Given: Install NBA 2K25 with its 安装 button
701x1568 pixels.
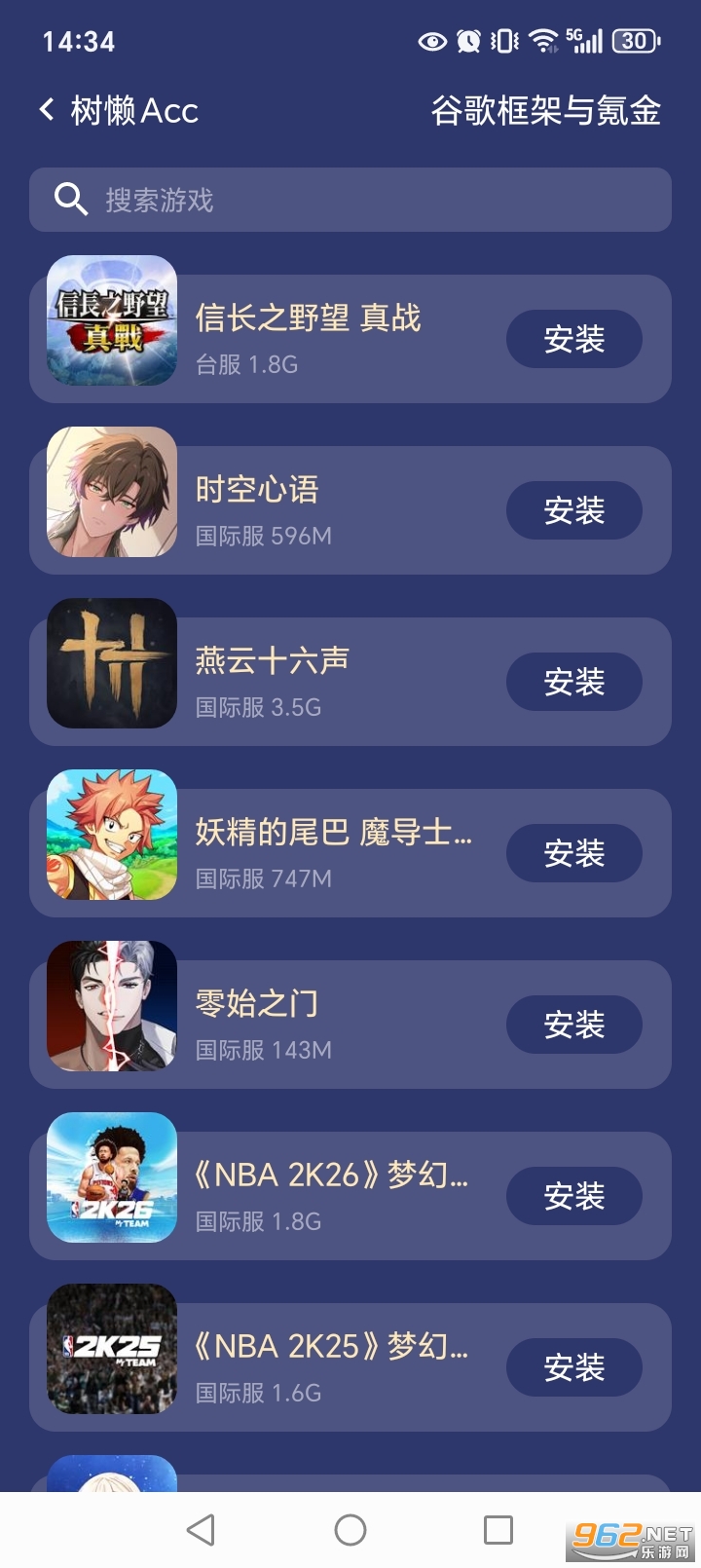Looking at the screenshot, I should click(574, 1367).
